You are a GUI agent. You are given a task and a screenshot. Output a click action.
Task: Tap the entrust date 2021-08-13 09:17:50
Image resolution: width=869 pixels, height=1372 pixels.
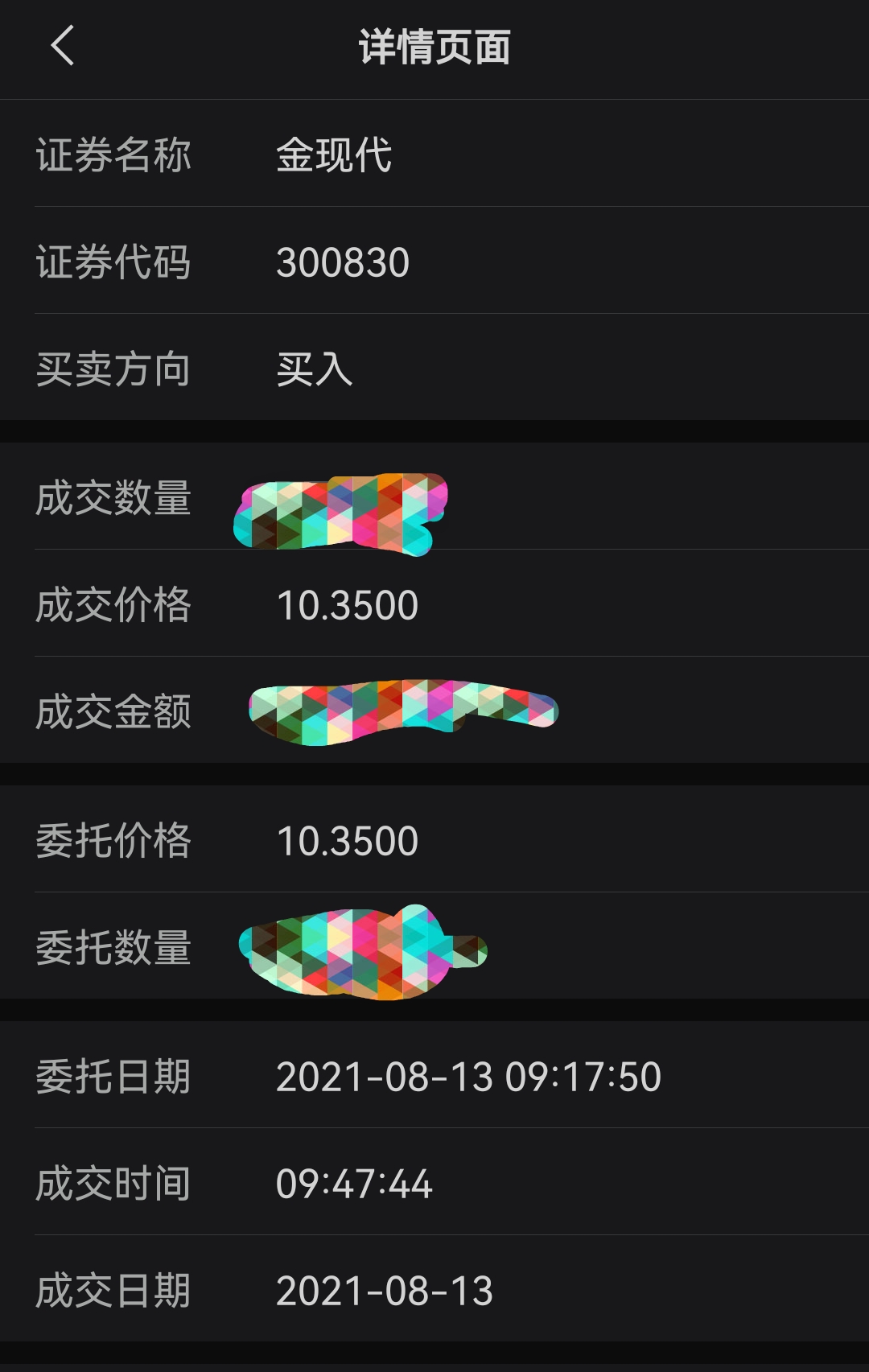(x=467, y=1074)
